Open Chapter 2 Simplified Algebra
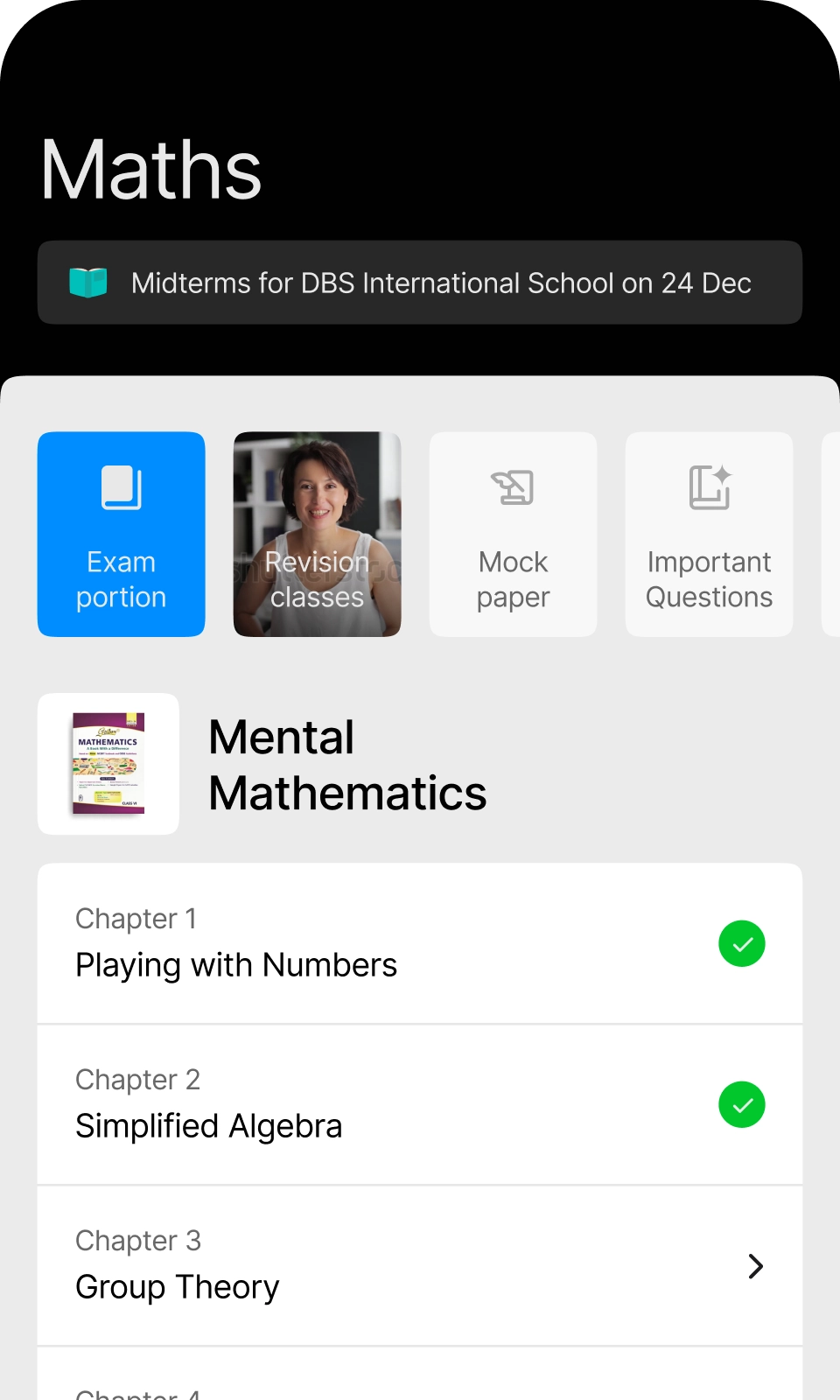The height and width of the screenshot is (1400, 840). pos(420,1104)
